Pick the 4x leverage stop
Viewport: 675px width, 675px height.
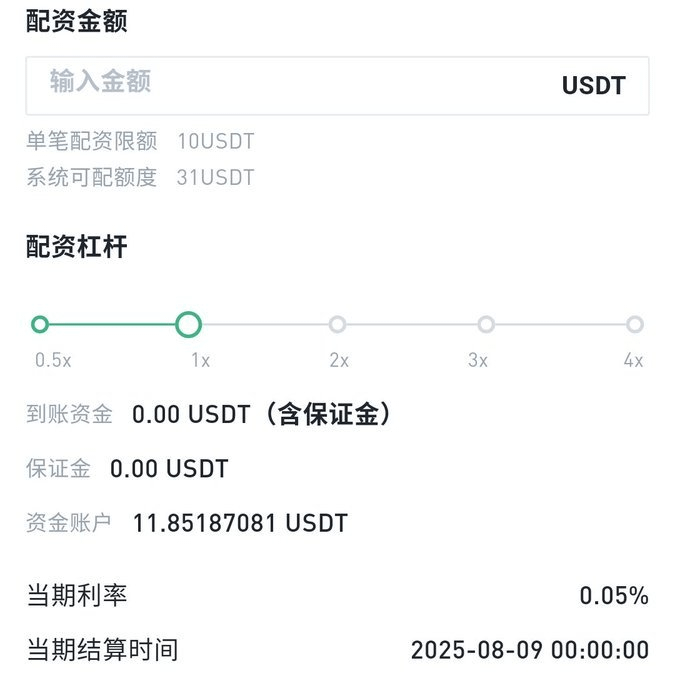pos(634,324)
